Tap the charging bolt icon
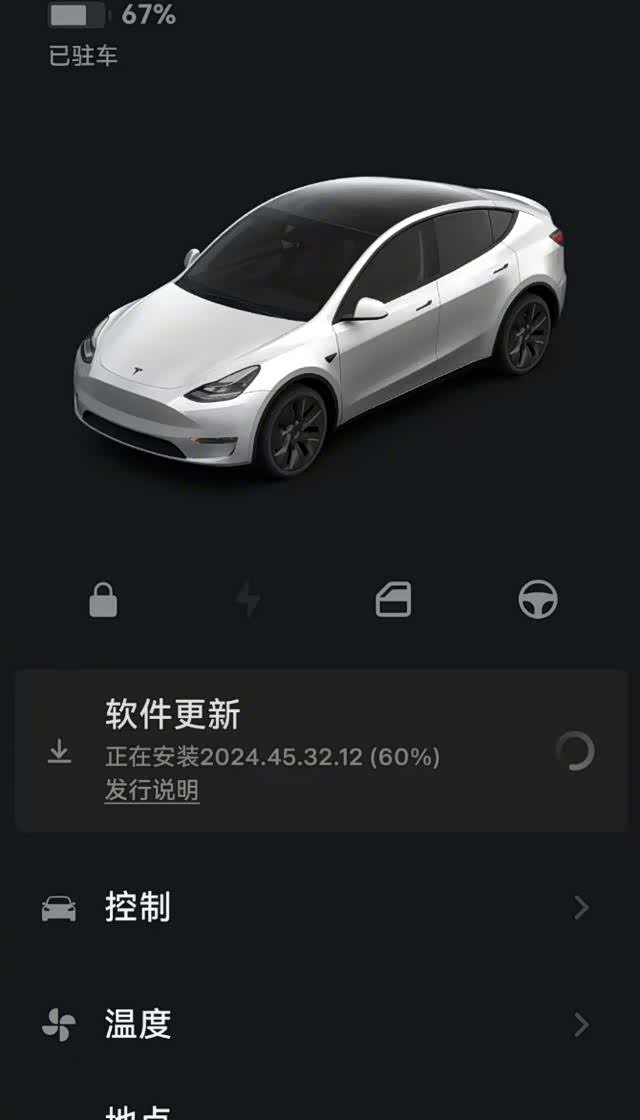This screenshot has width=640, height=1120. [x=247, y=600]
